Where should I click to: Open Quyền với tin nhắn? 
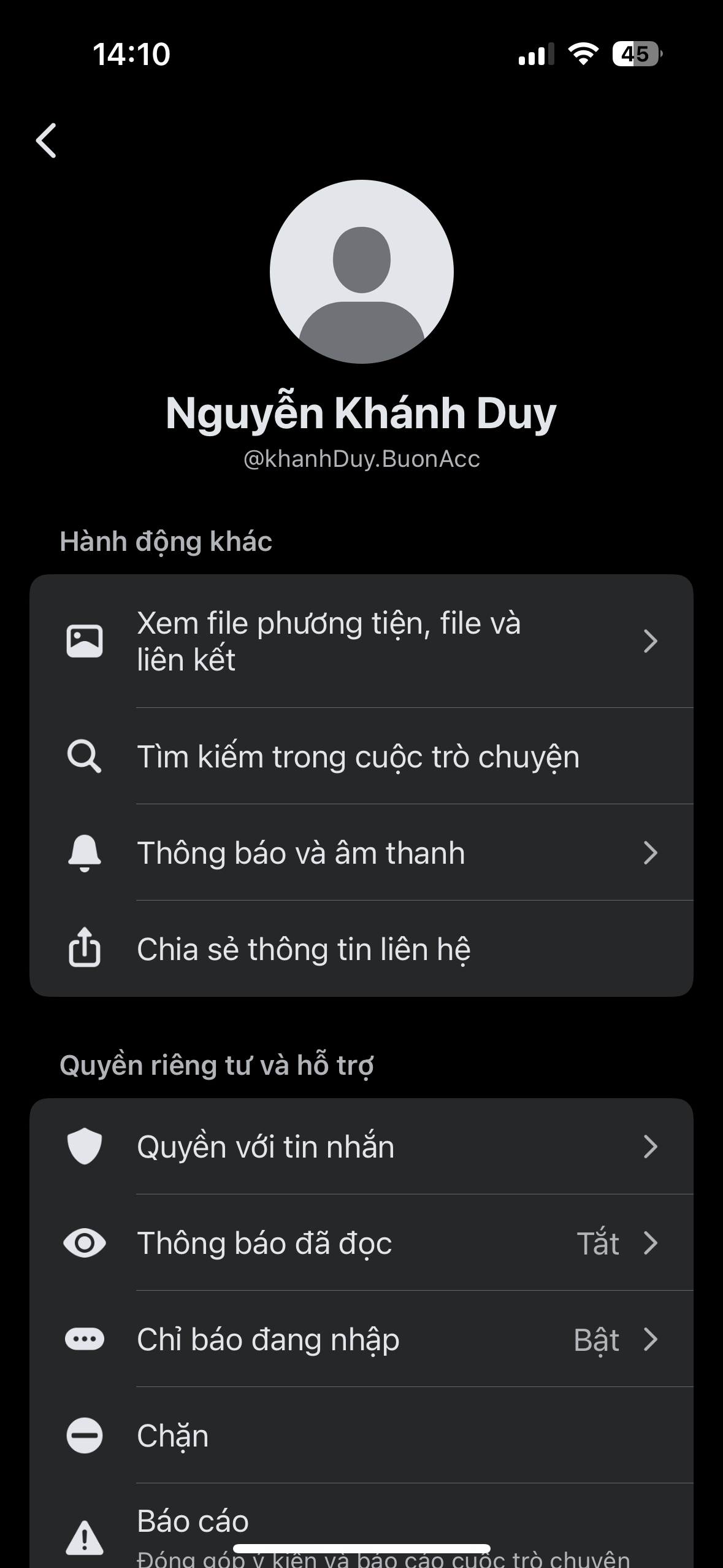[361, 1147]
